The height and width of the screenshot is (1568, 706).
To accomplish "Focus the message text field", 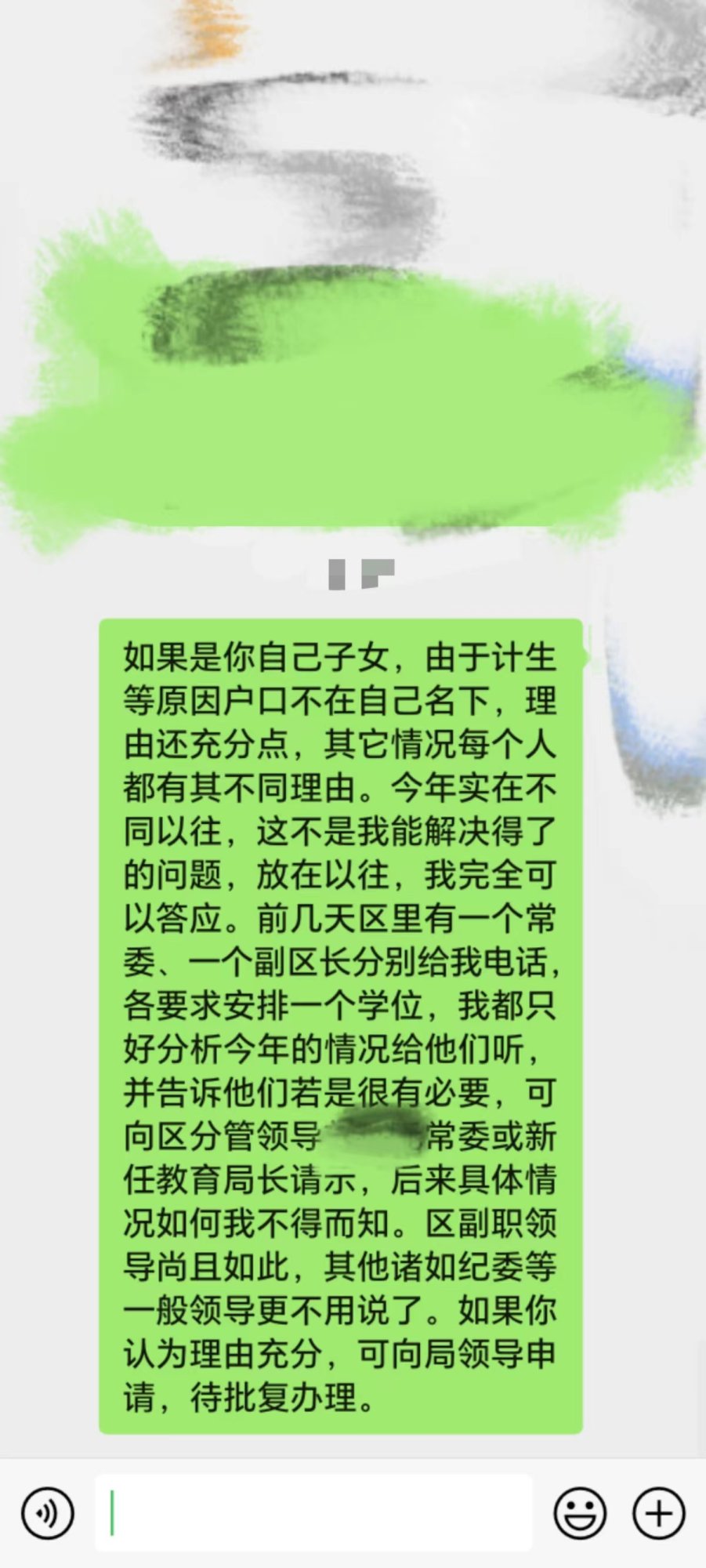I will 313,1512.
